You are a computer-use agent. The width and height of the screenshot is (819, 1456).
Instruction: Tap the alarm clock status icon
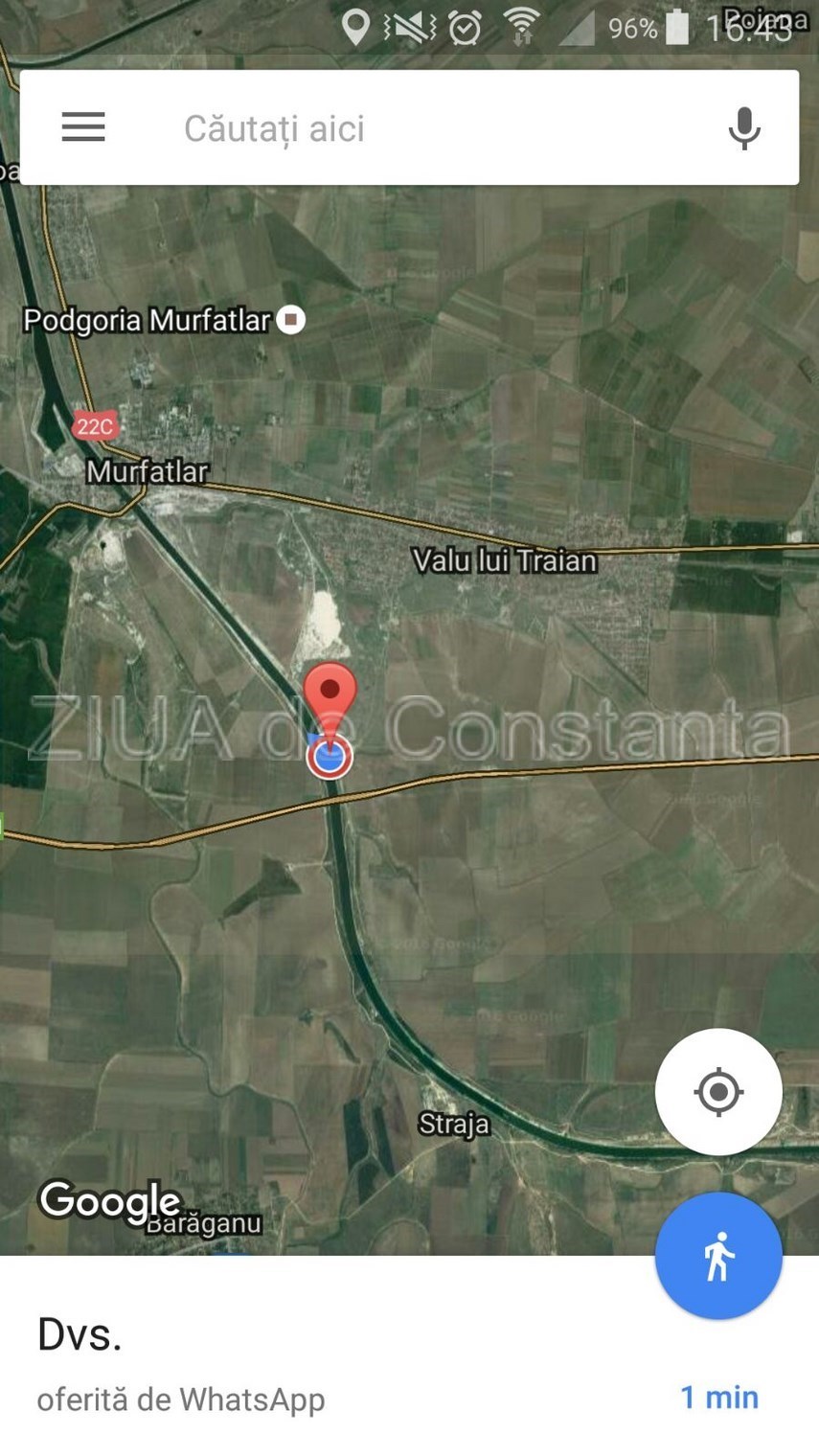[x=463, y=29]
